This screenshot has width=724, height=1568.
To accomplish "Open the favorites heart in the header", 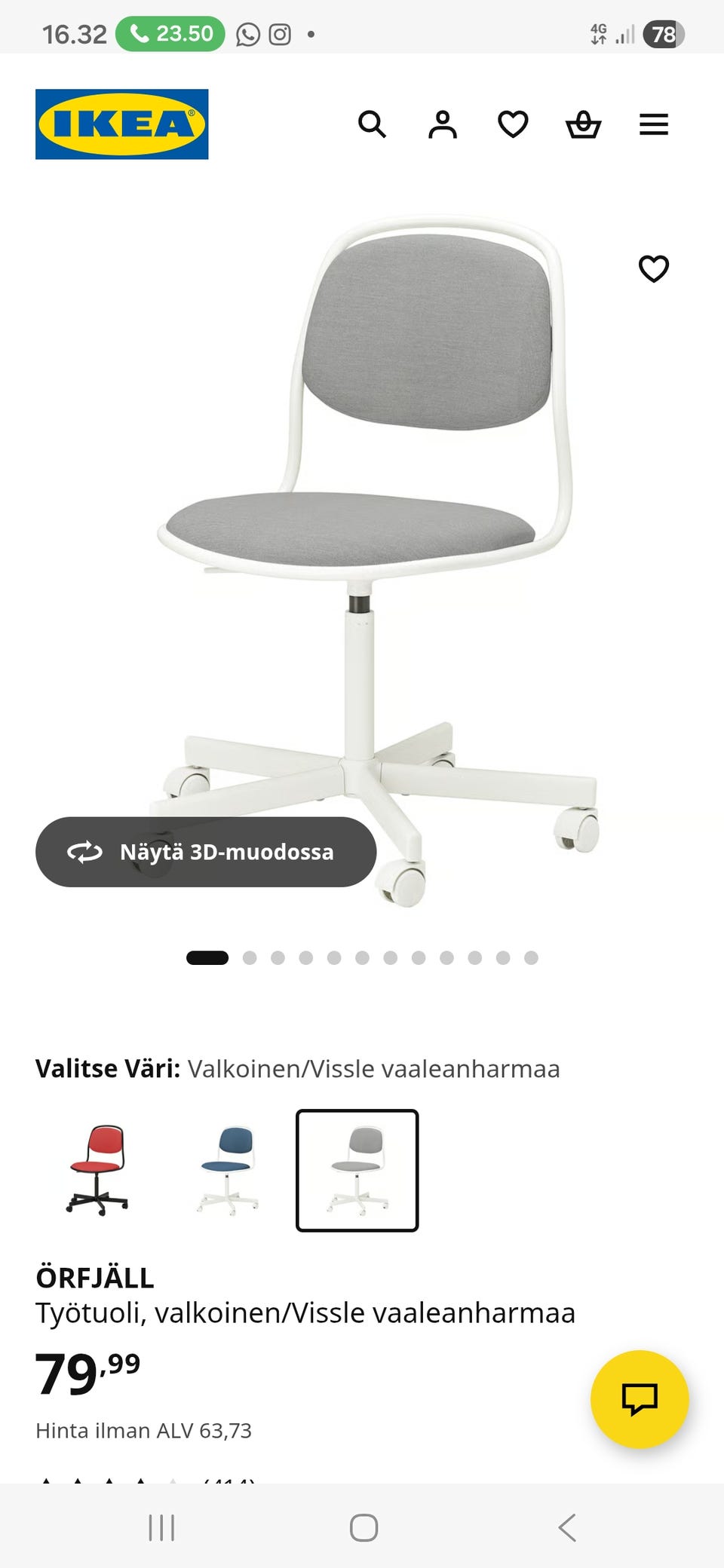I will click(x=513, y=124).
